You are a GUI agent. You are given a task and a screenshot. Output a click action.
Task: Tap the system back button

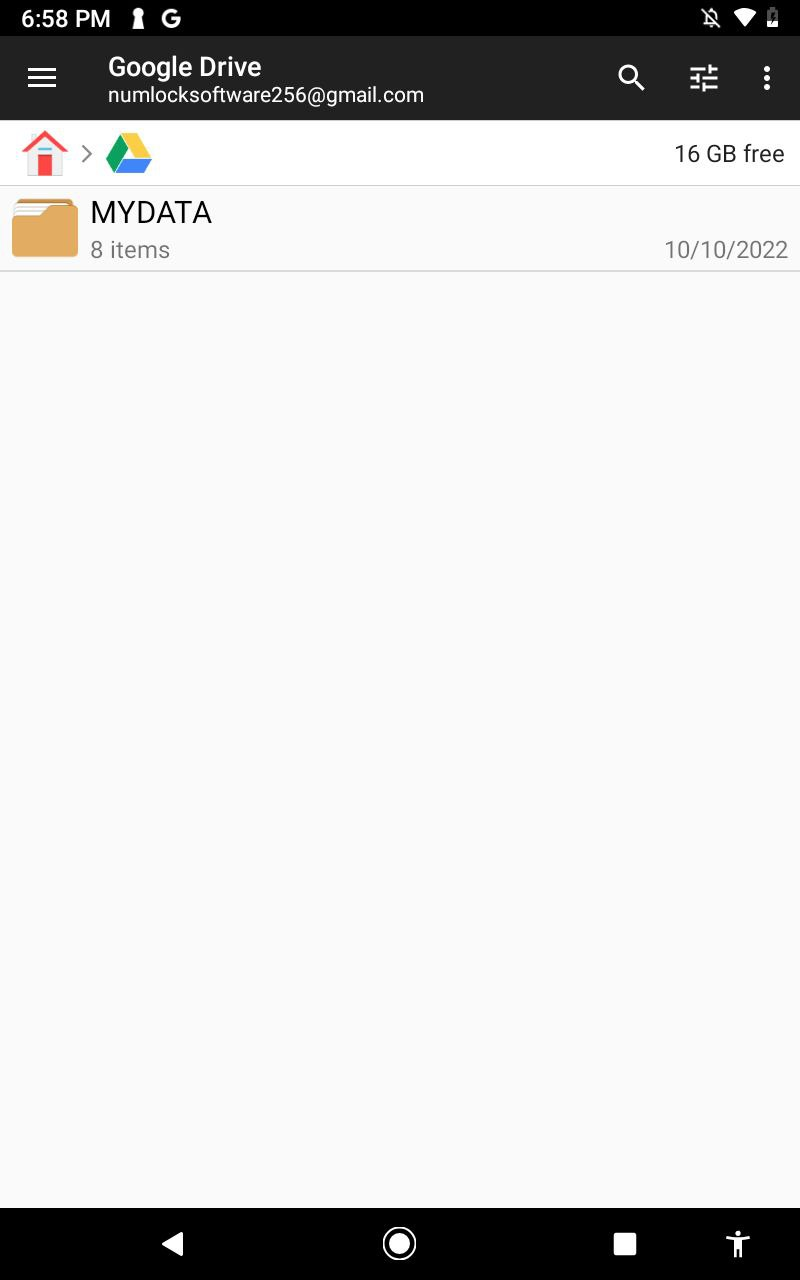click(x=173, y=1243)
